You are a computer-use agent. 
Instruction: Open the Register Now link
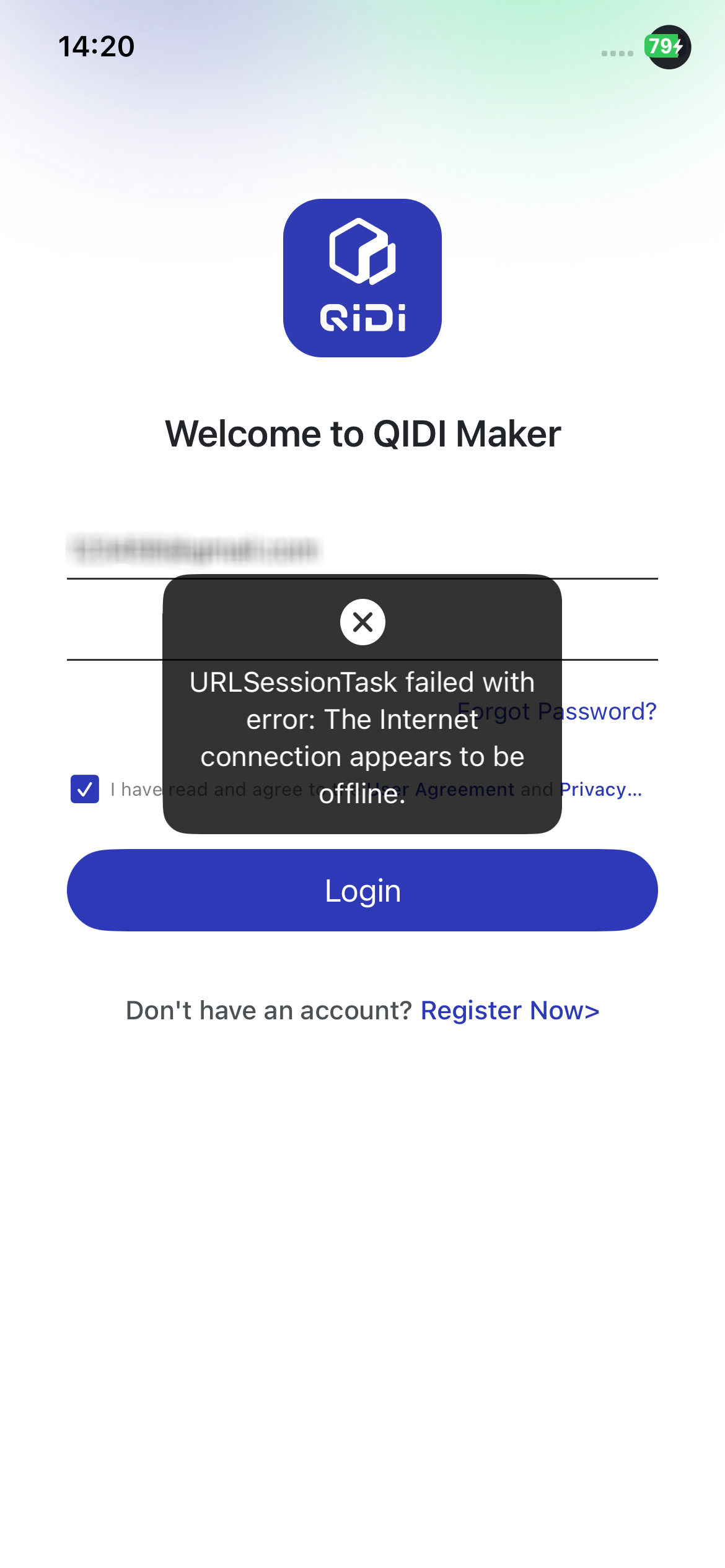coord(509,1011)
